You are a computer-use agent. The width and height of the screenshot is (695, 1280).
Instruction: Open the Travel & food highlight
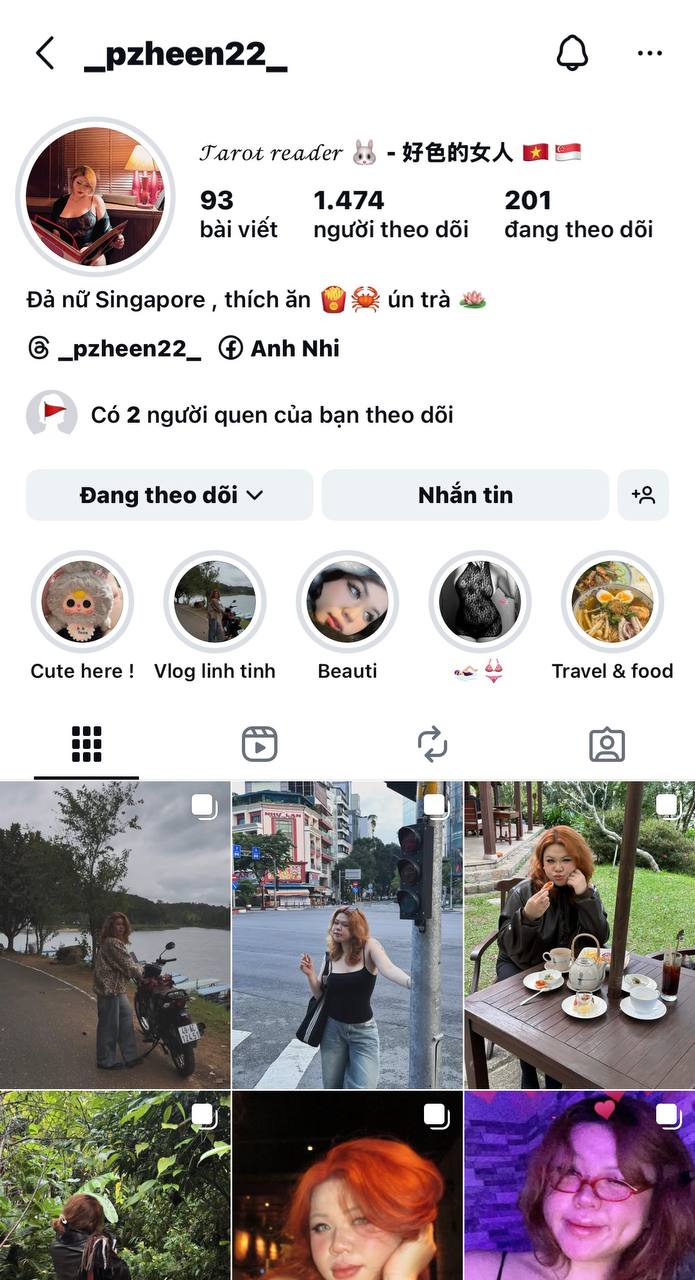click(612, 602)
